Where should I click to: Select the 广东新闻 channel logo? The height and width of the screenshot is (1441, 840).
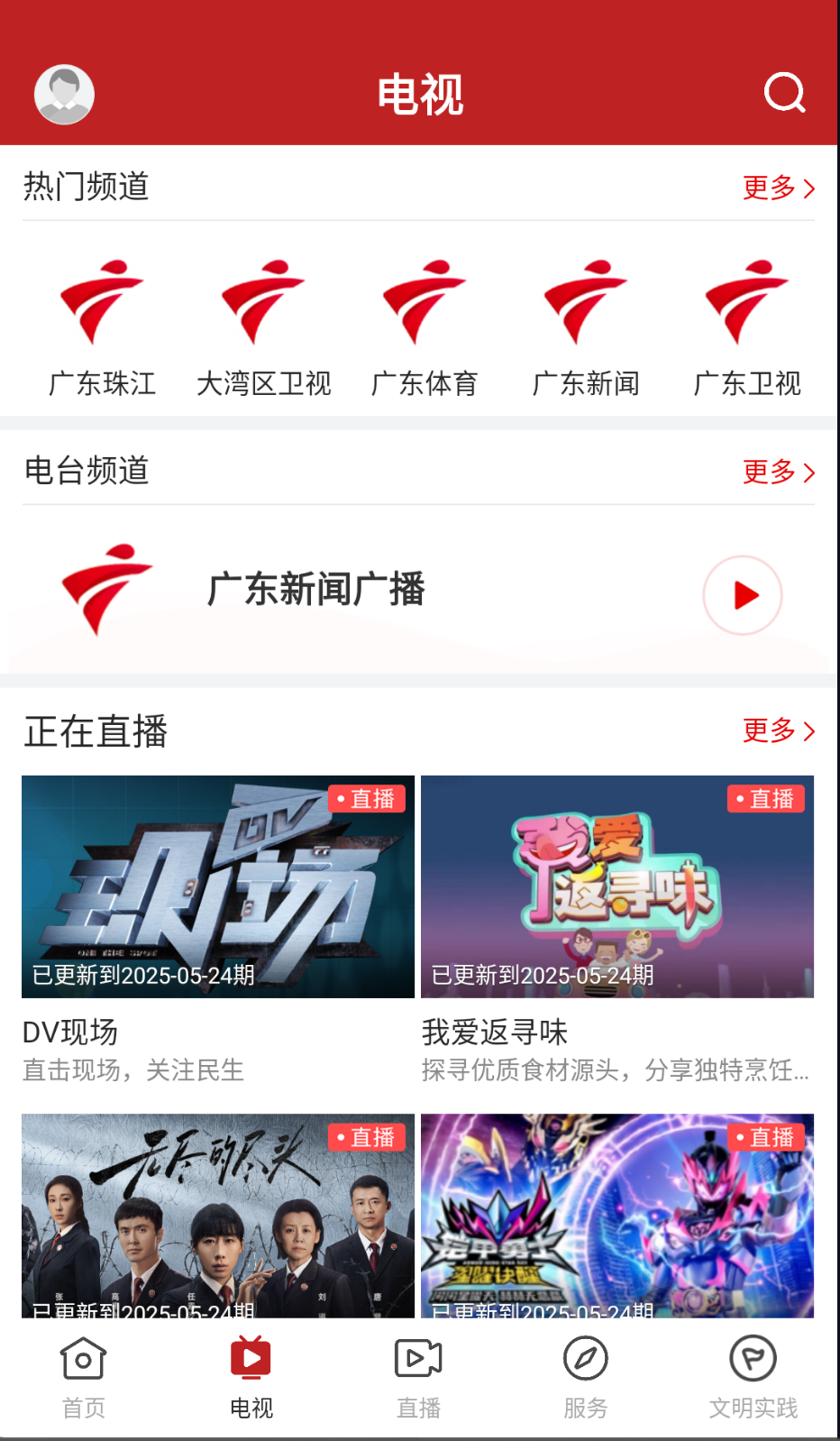click(586, 302)
